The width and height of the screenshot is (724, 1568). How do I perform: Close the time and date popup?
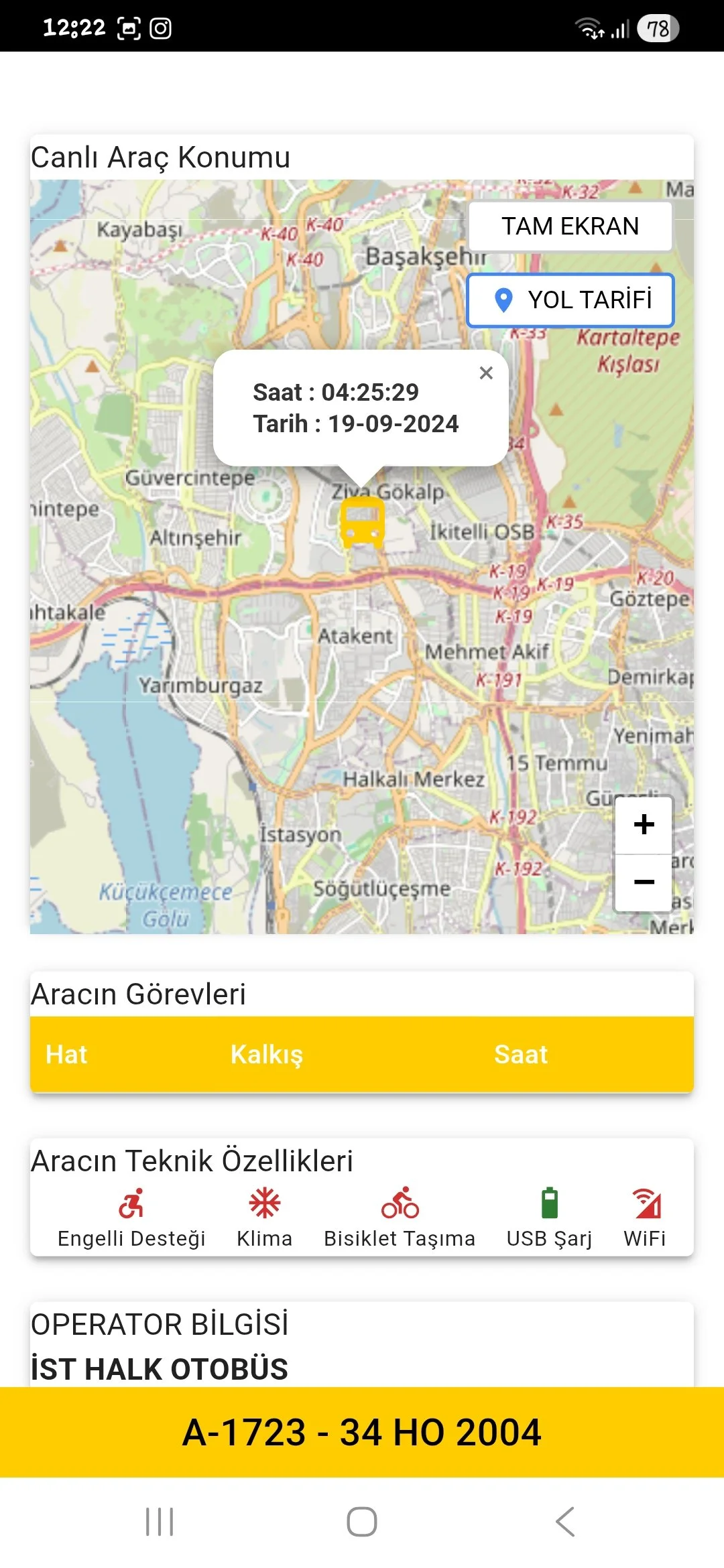[x=486, y=373]
